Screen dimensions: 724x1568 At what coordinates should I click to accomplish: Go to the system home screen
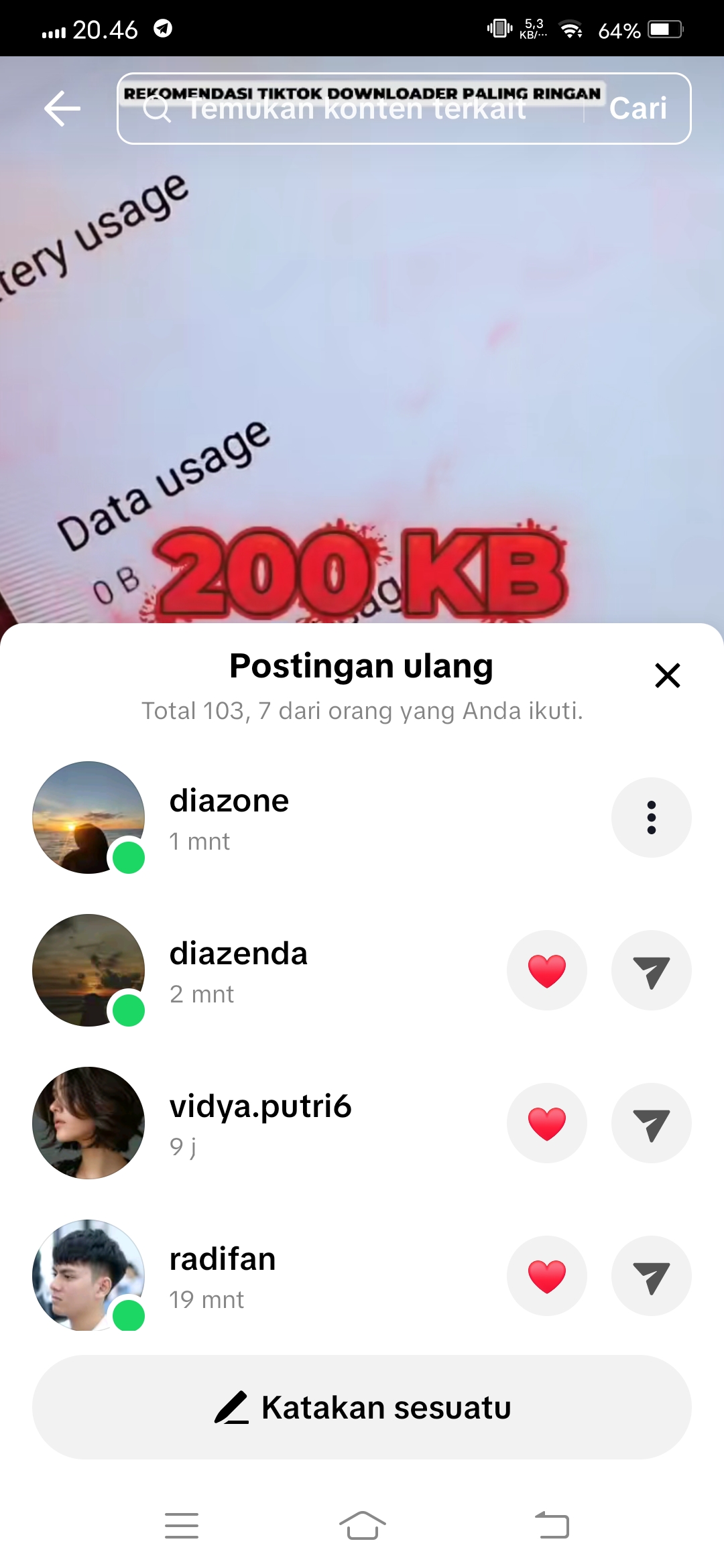362,1526
